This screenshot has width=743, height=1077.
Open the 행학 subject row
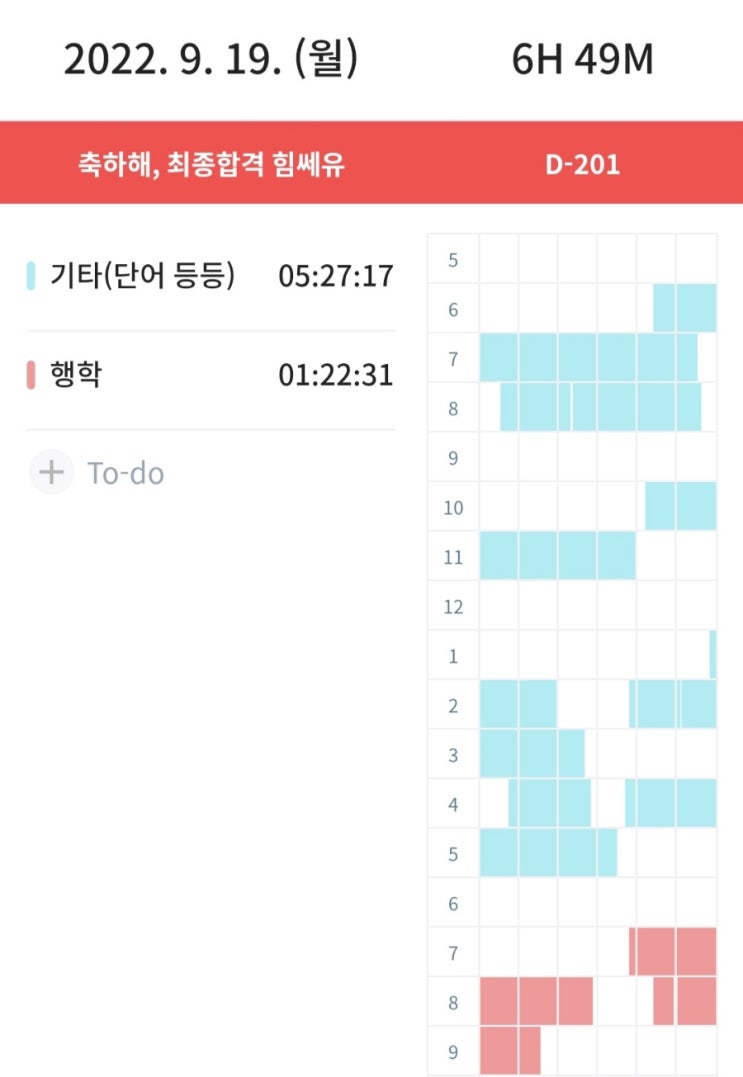210,375
